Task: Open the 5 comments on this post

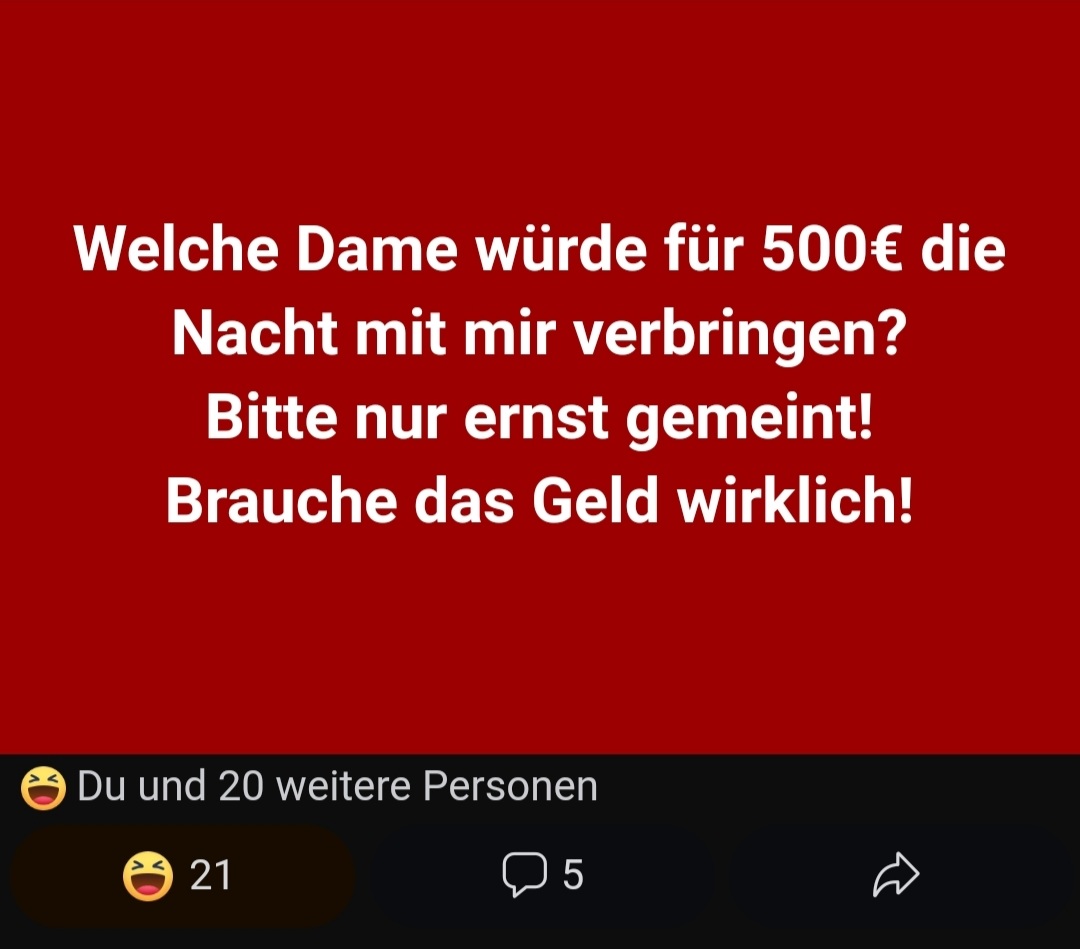Action: [542, 875]
